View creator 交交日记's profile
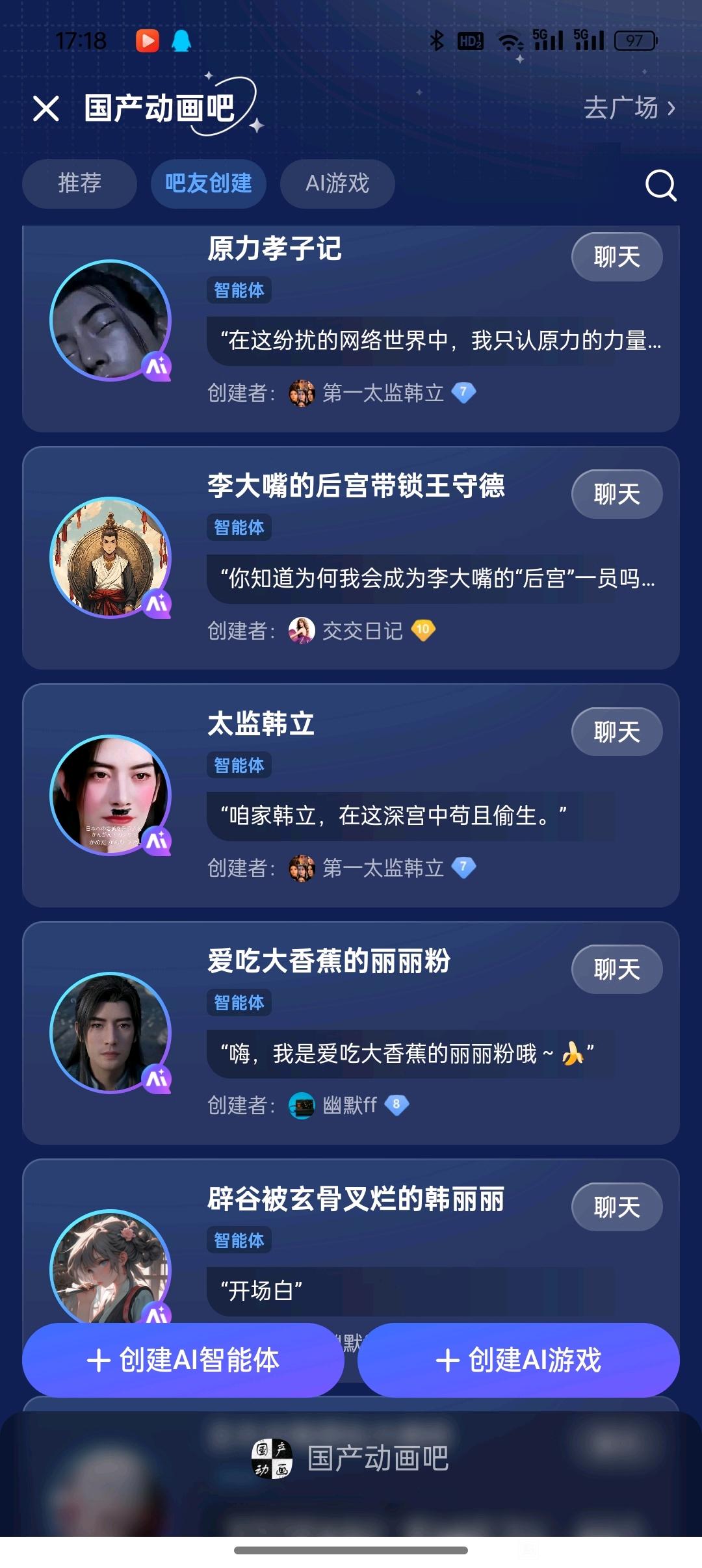 (361, 631)
